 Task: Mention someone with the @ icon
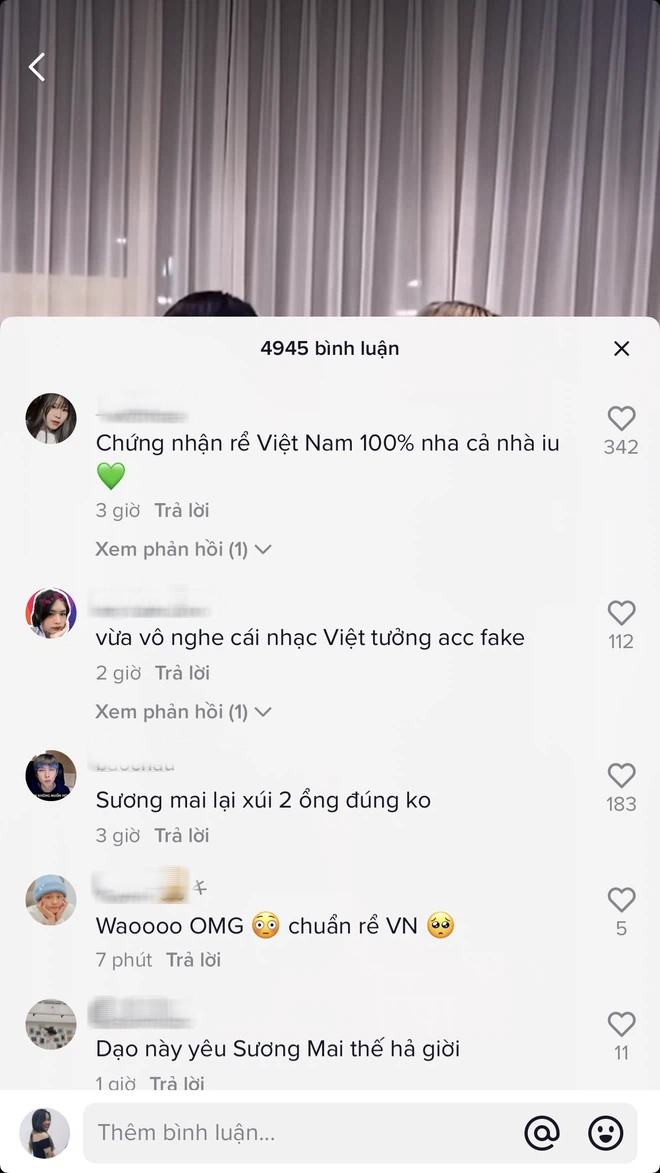(x=543, y=1133)
